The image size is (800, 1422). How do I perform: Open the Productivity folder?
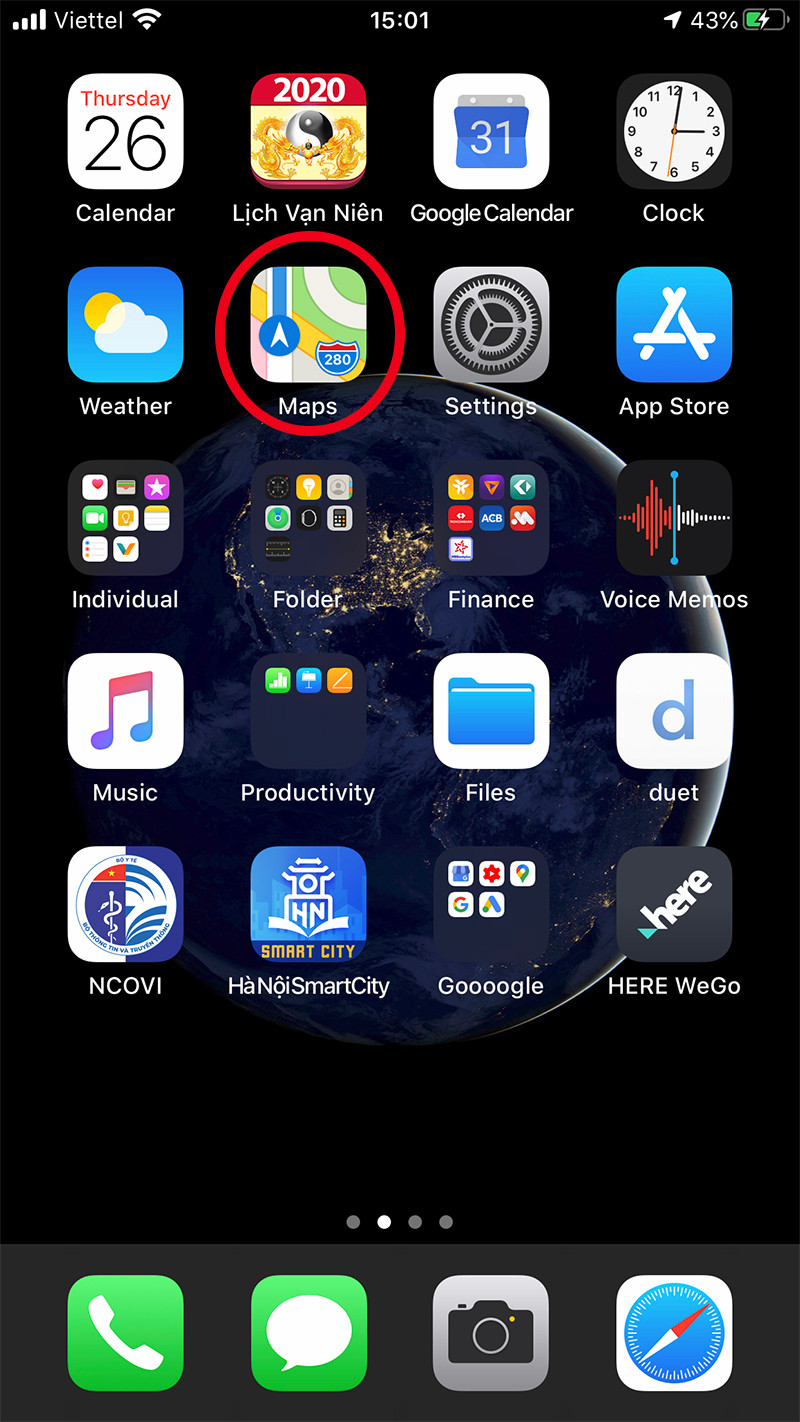click(307, 711)
